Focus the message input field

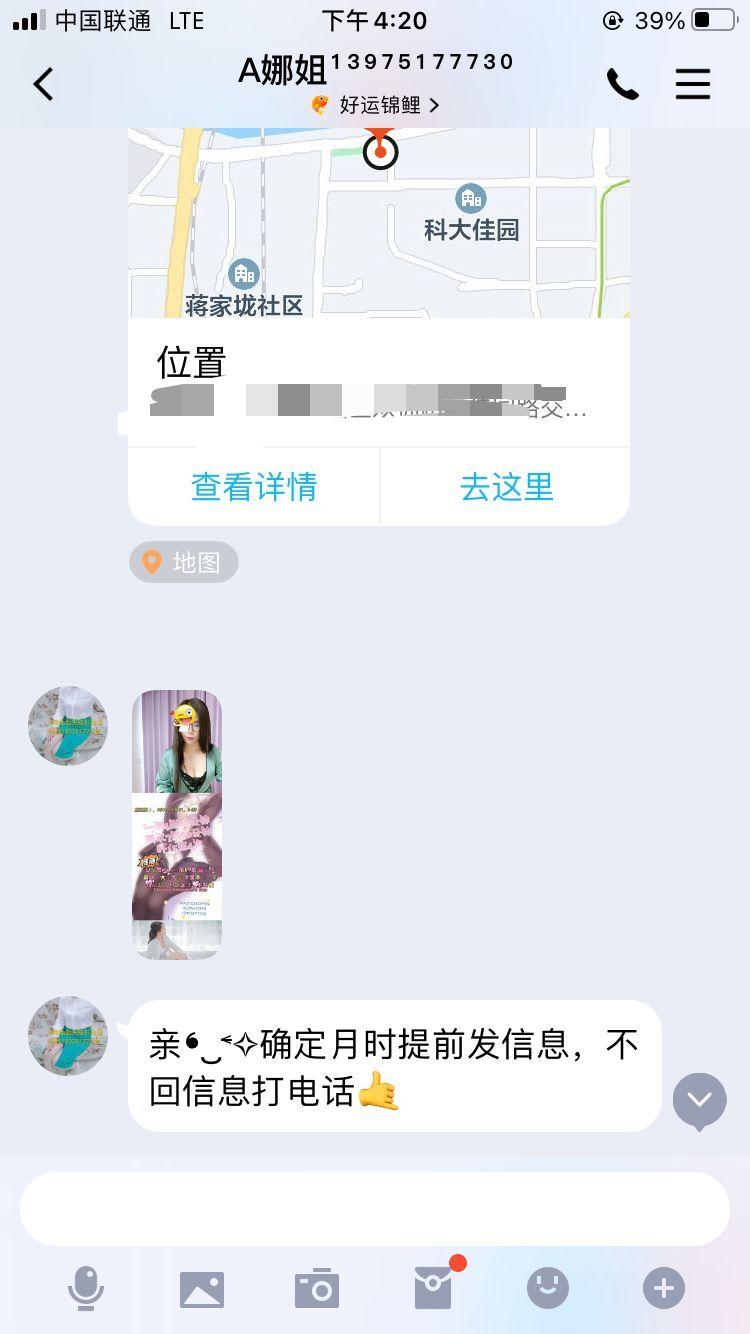click(374, 1209)
